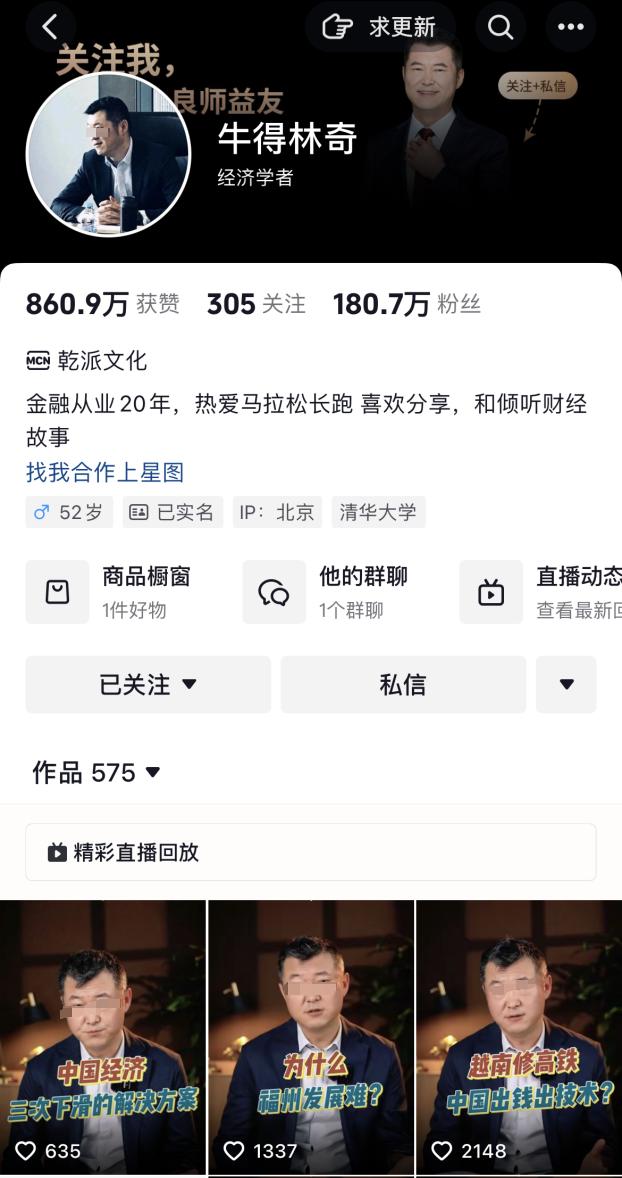The width and height of the screenshot is (622, 1178).
Task: Expand the arrow button beside 私信
Action: pos(566,684)
